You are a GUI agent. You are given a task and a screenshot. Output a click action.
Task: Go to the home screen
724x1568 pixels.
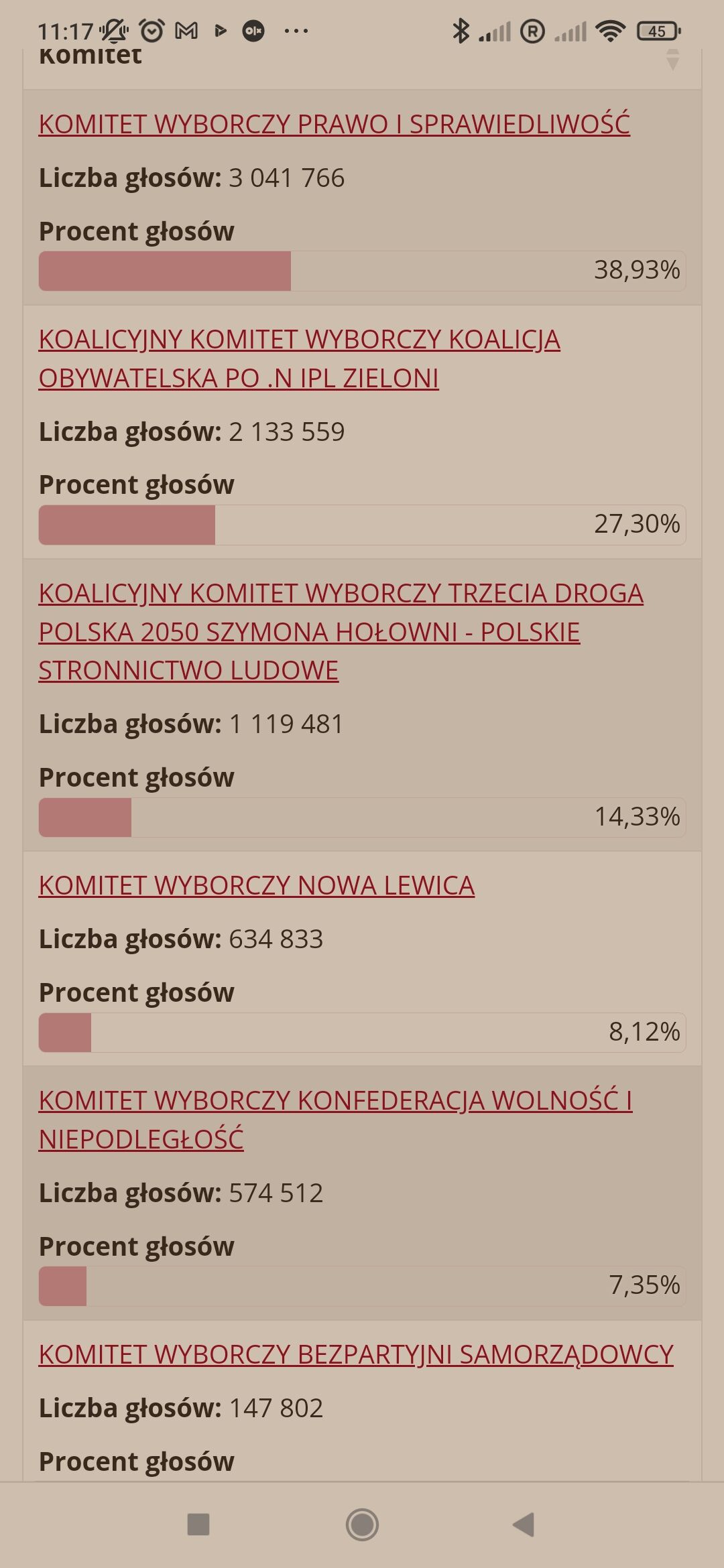[362, 1524]
